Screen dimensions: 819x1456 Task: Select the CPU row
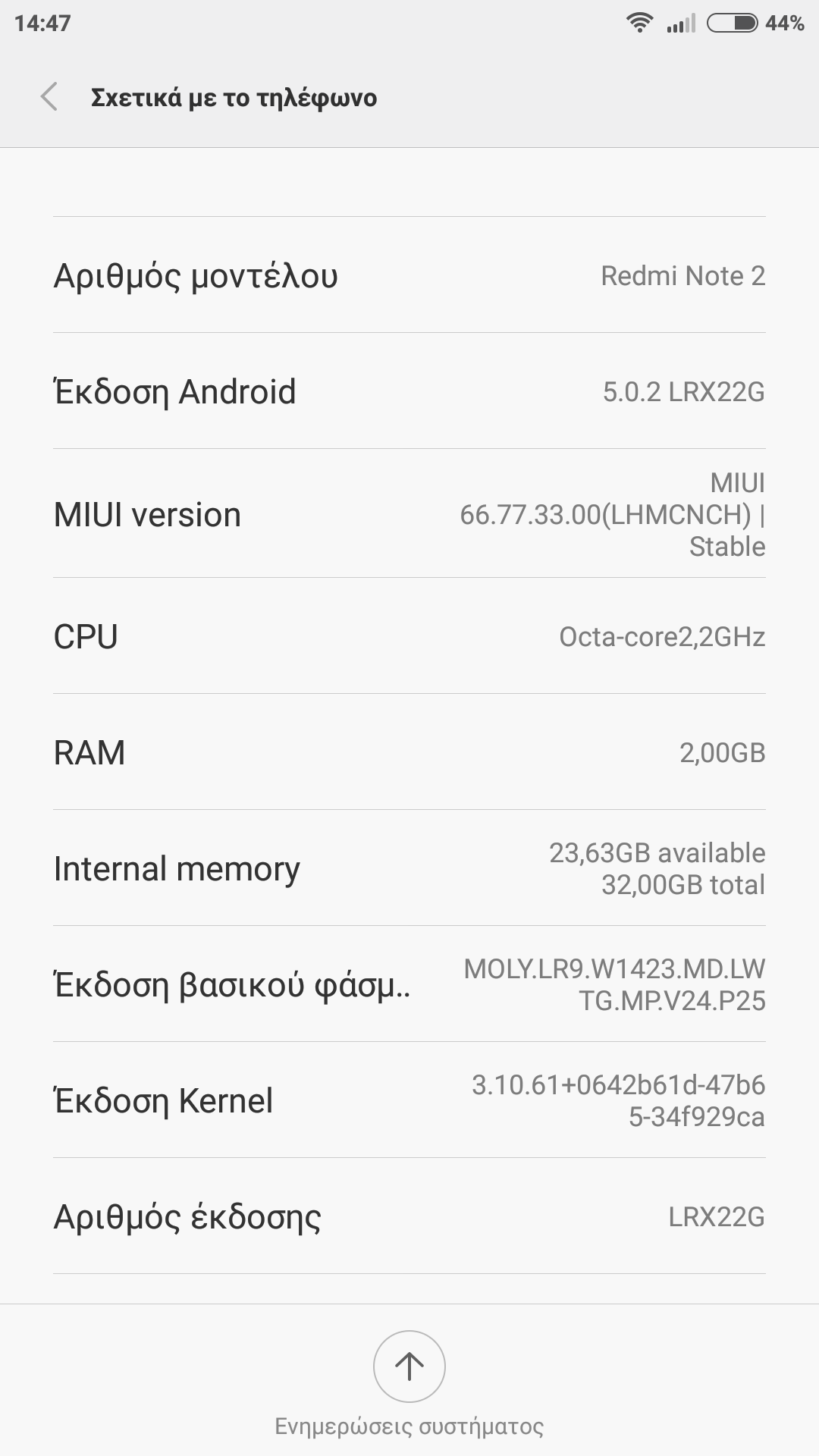(x=409, y=636)
